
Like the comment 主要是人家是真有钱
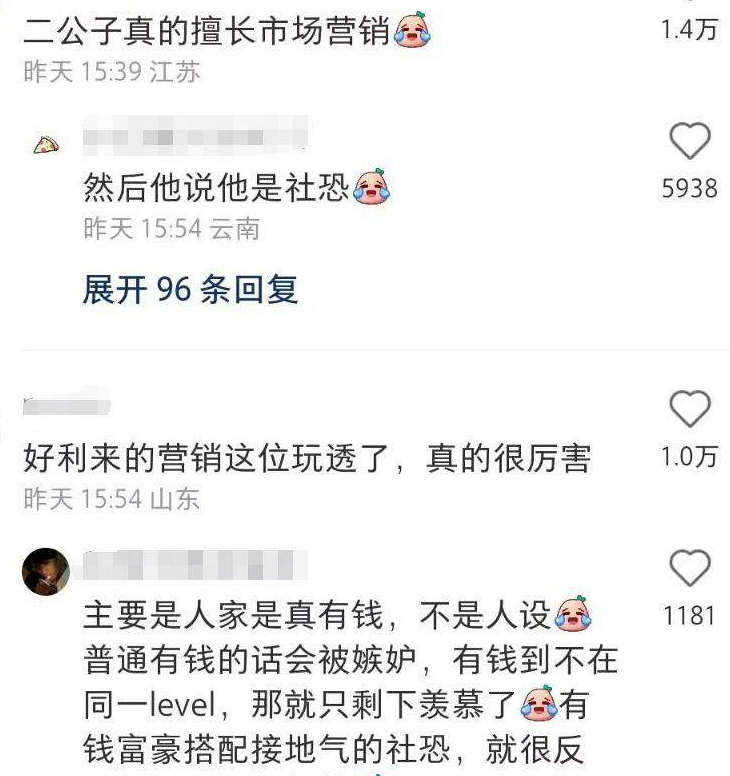pyautogui.click(x=689, y=569)
